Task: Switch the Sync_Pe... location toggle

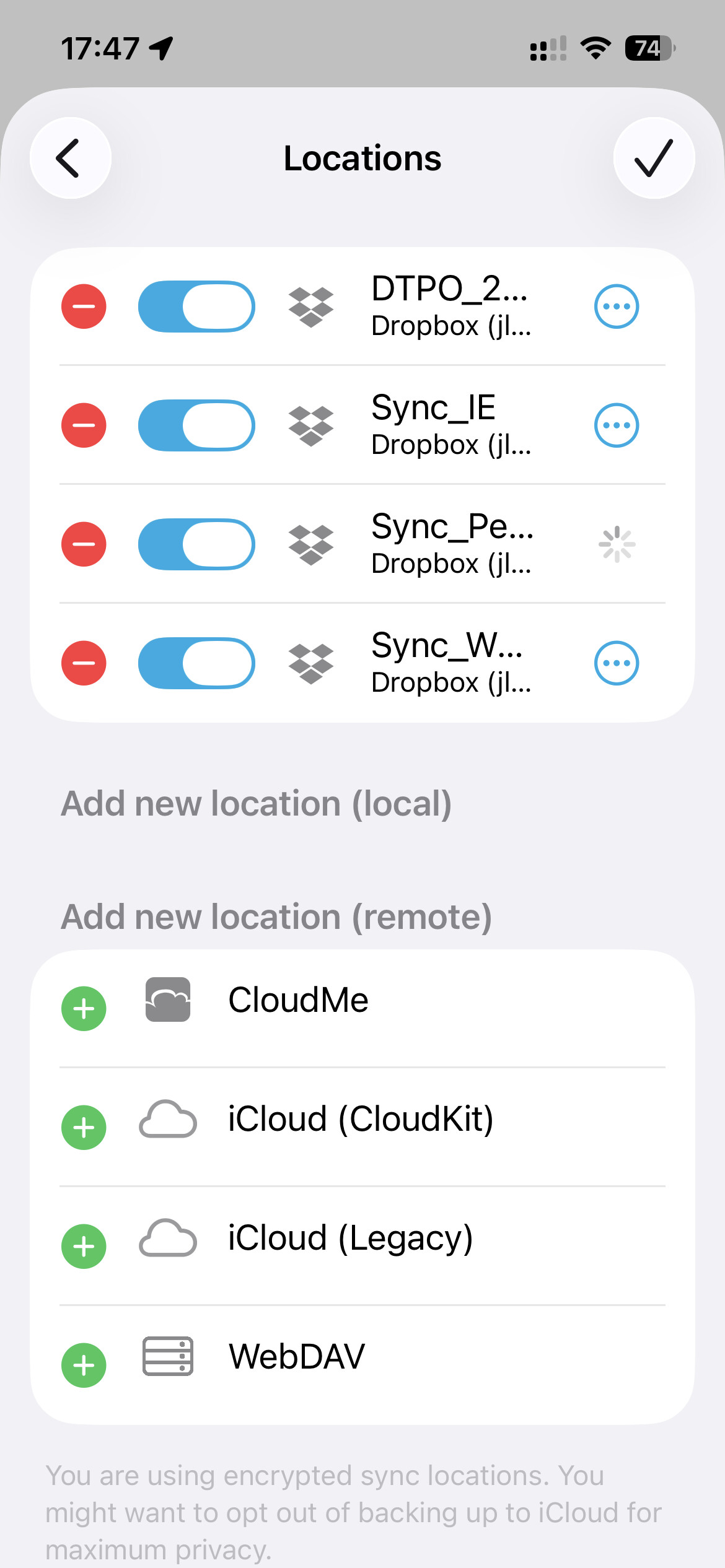Action: point(196,544)
